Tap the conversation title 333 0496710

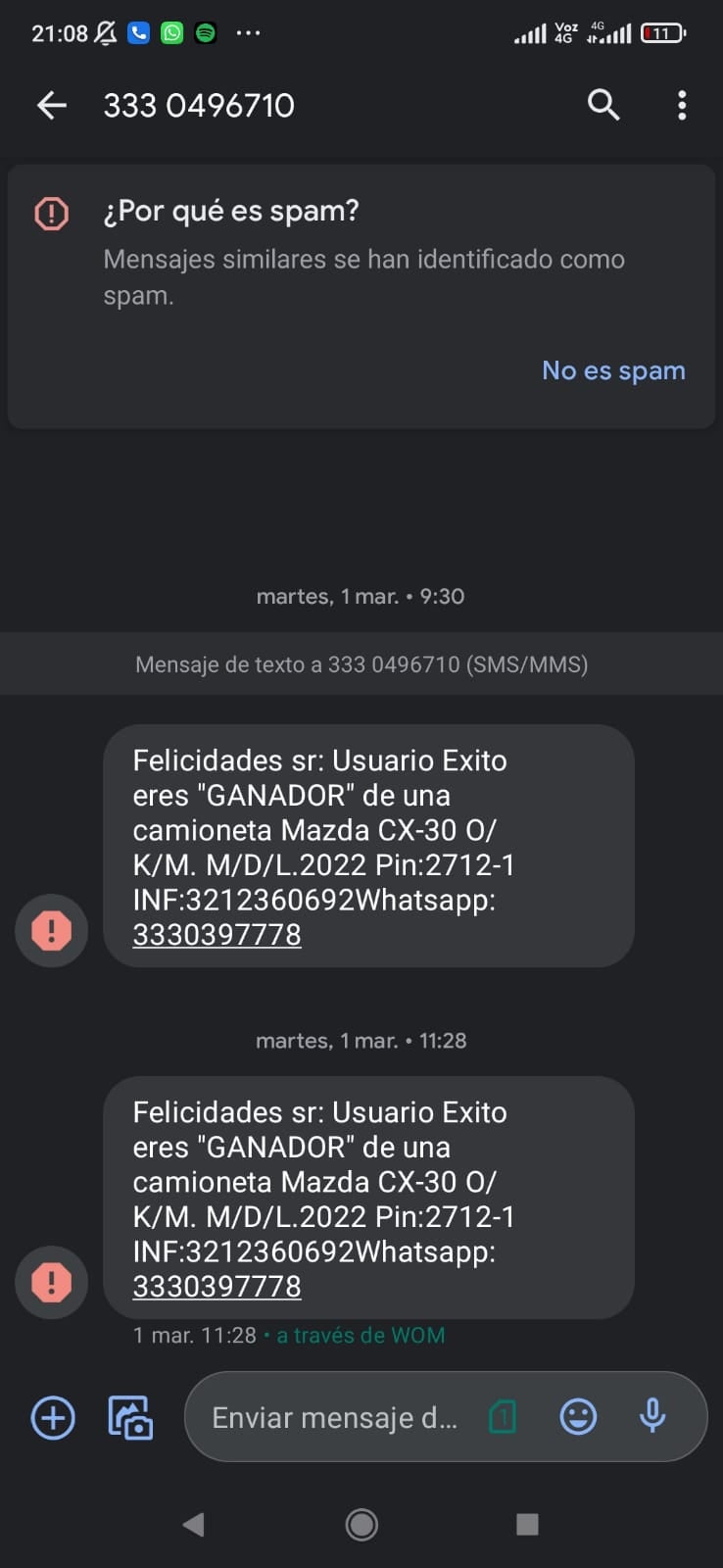pos(198,105)
